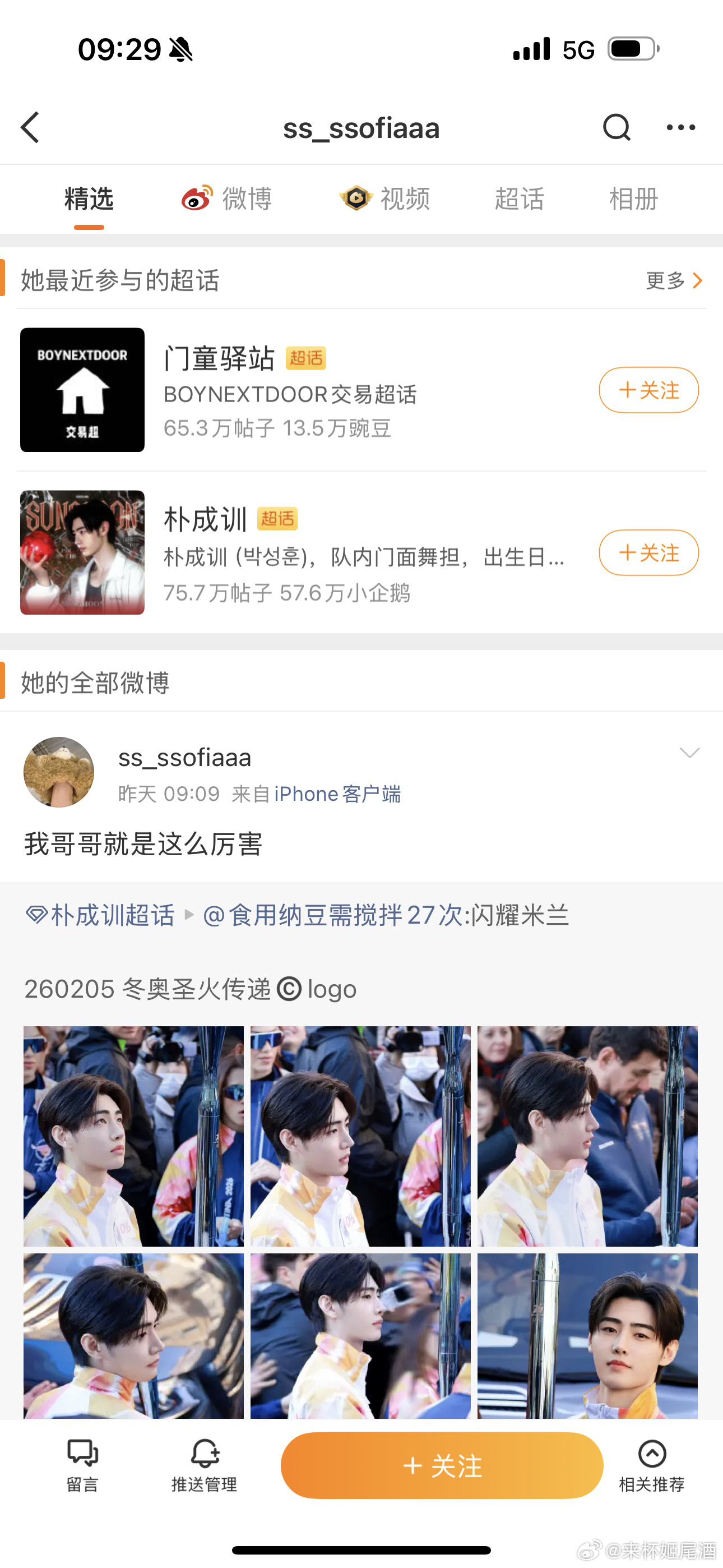
Task: Open search on ss_ssofiaaa profile
Action: point(616,127)
